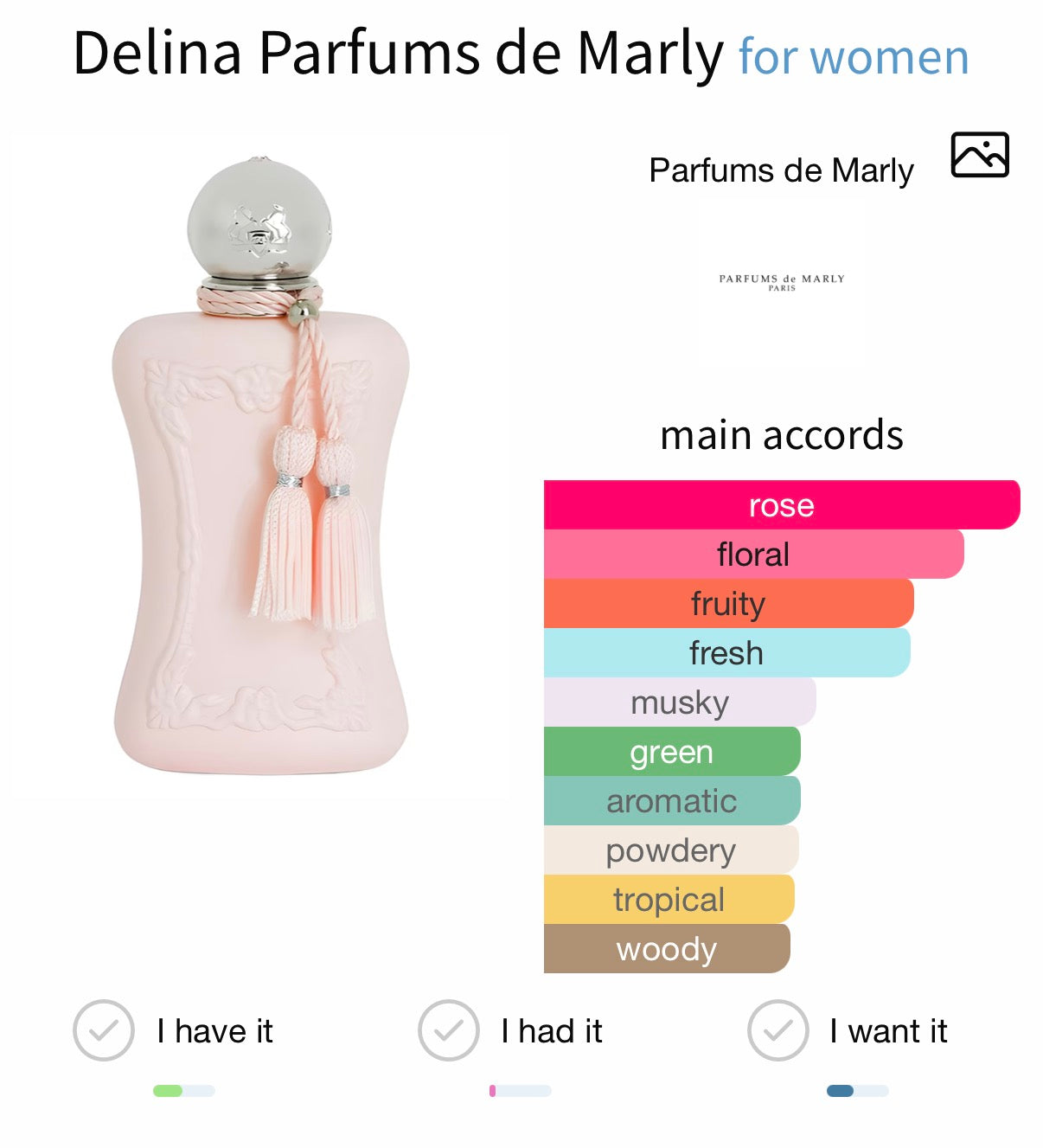This screenshot has width=1043, height=1148.
Task: Open the Parfums de Marly Paris brand logo
Action: point(781,282)
